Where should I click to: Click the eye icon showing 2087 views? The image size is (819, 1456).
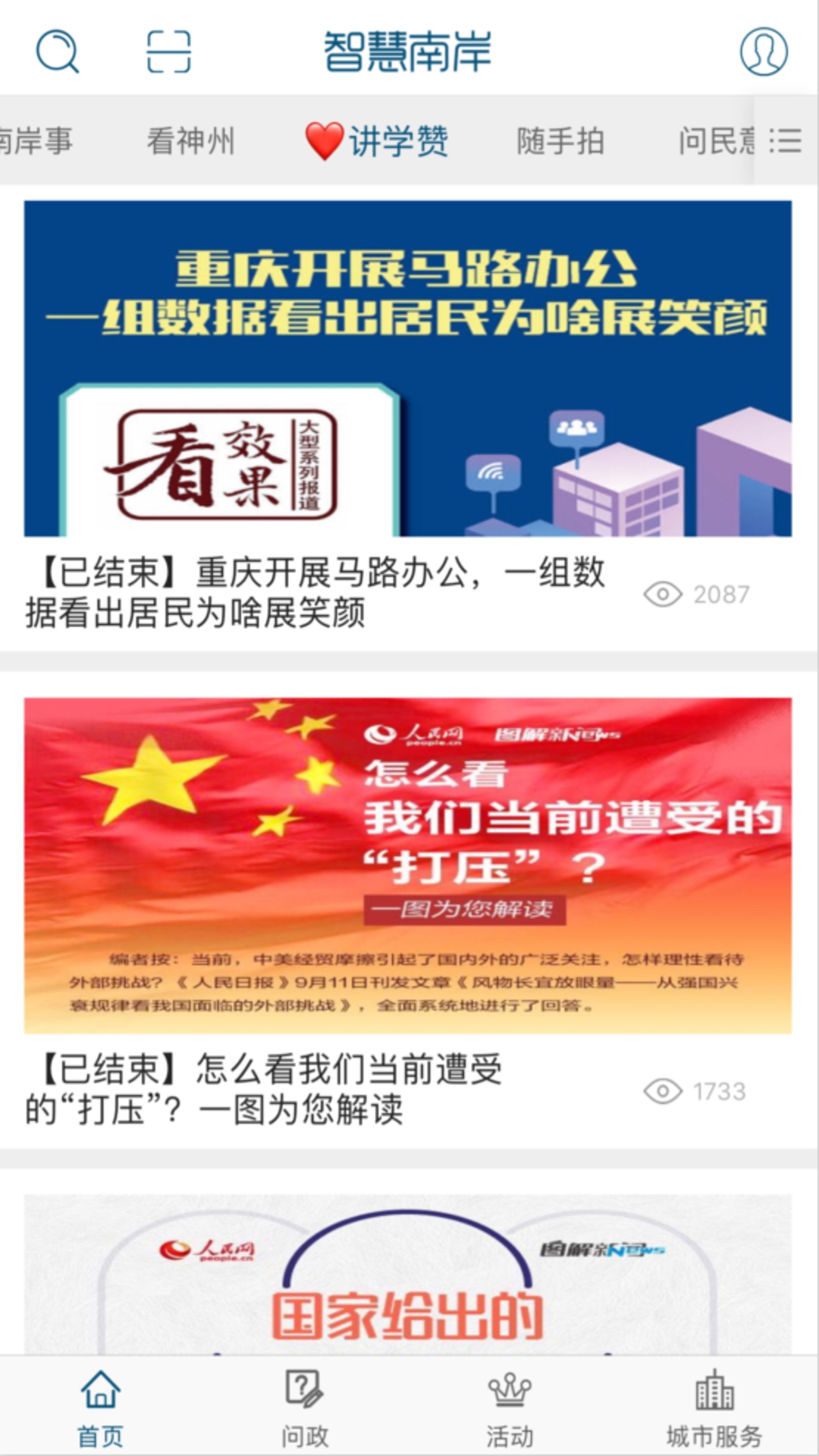pyautogui.click(x=663, y=596)
